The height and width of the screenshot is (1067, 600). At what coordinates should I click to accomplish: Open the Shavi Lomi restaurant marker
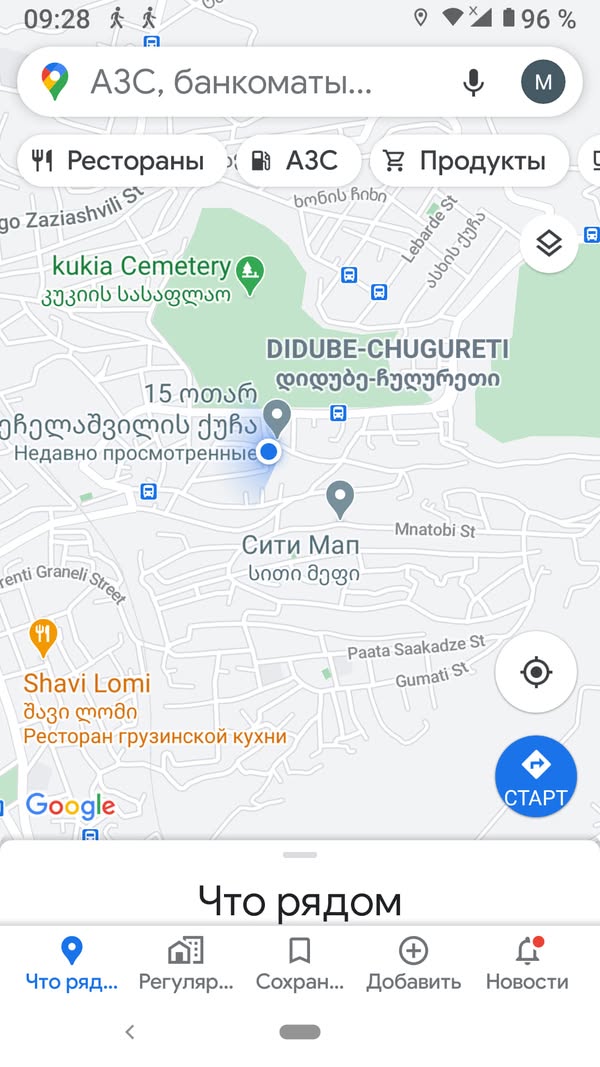click(42, 639)
